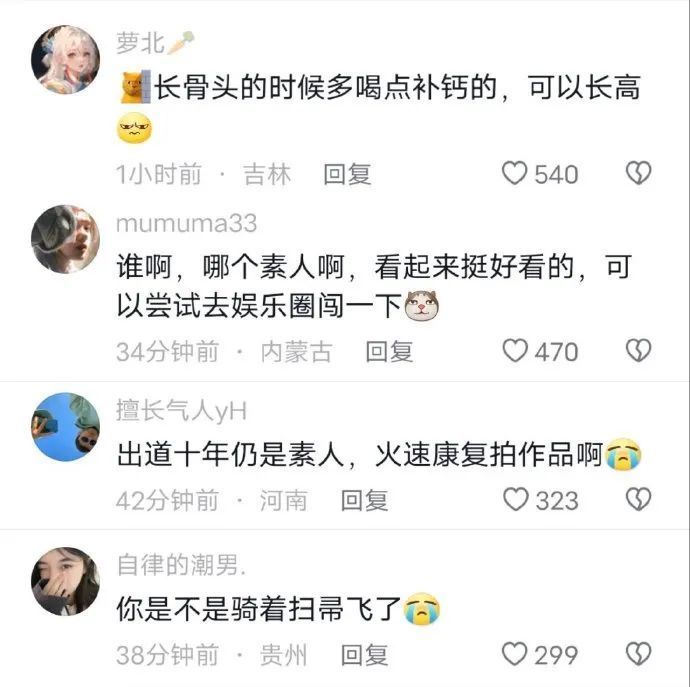Open 自律的潮男's profile avatar

click(x=66, y=582)
